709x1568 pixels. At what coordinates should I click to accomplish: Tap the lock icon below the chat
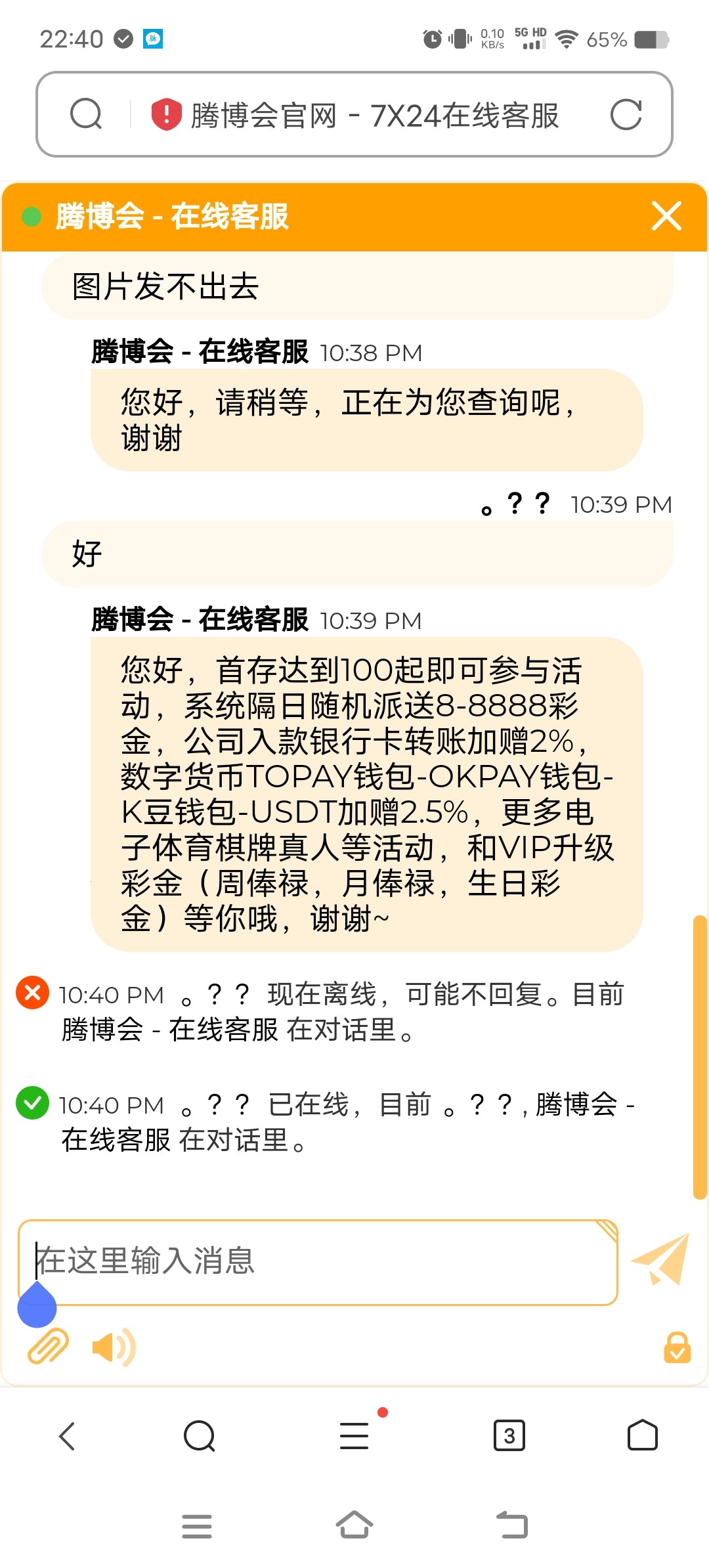coord(677,1347)
